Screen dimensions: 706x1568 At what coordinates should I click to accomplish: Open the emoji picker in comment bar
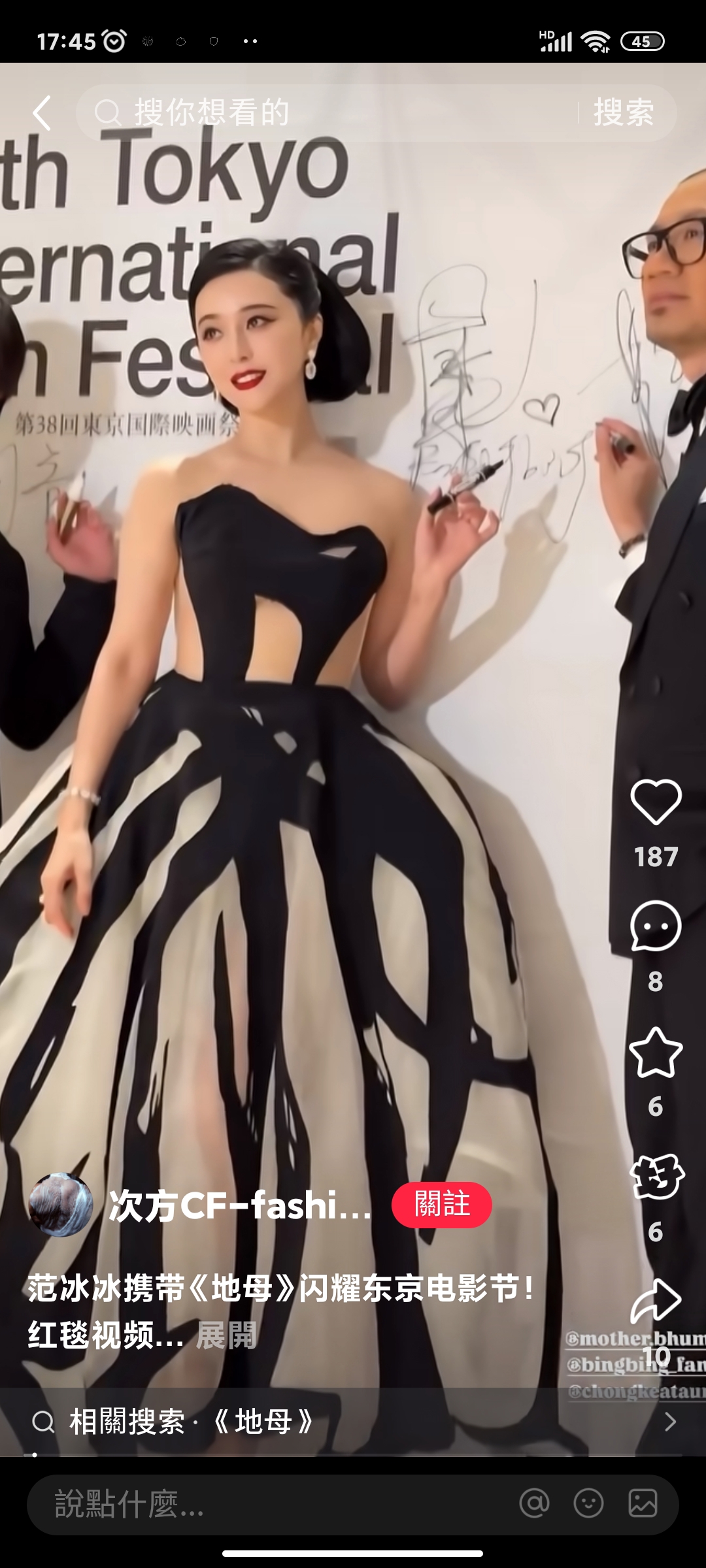point(588,1504)
